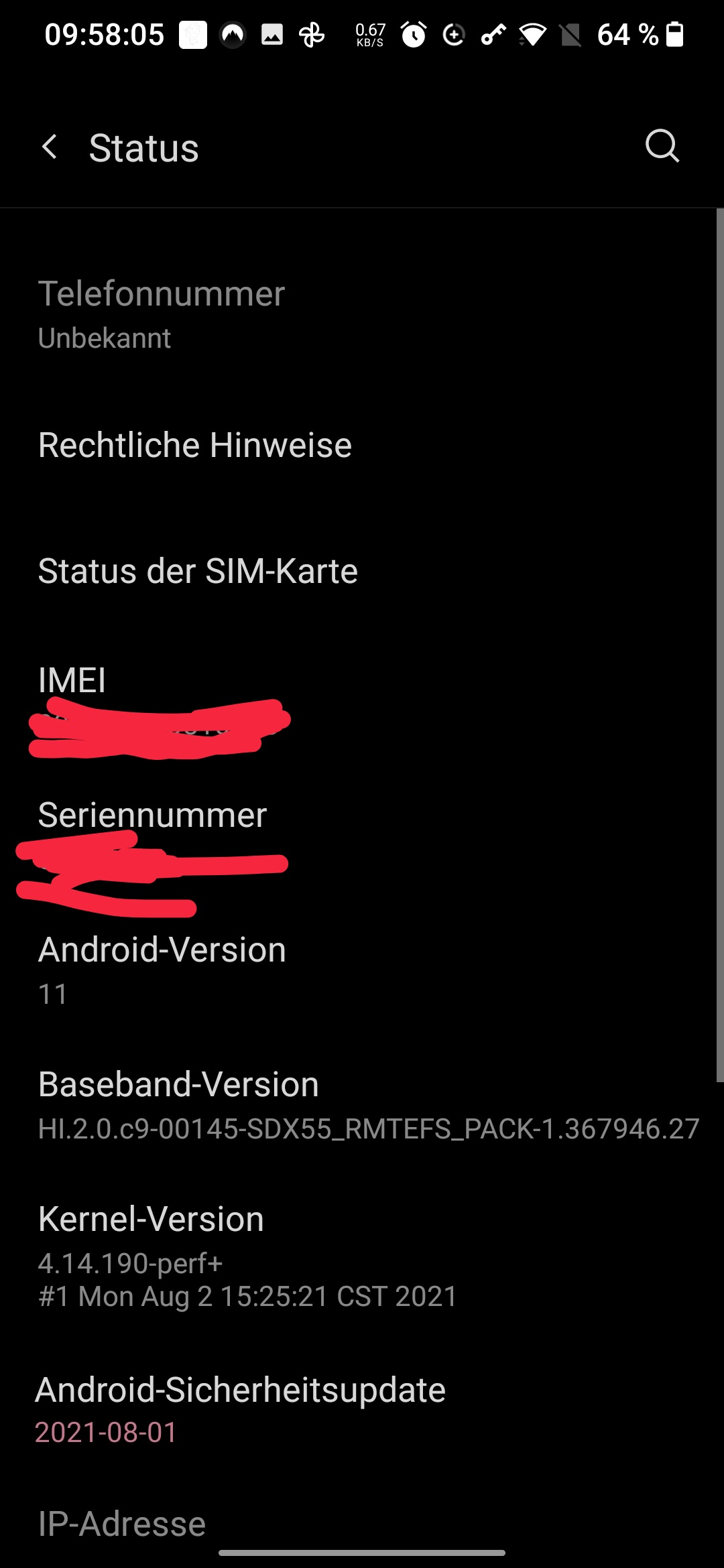Open search in the Status screen
Viewport: 724px width, 1568px height.
662,147
